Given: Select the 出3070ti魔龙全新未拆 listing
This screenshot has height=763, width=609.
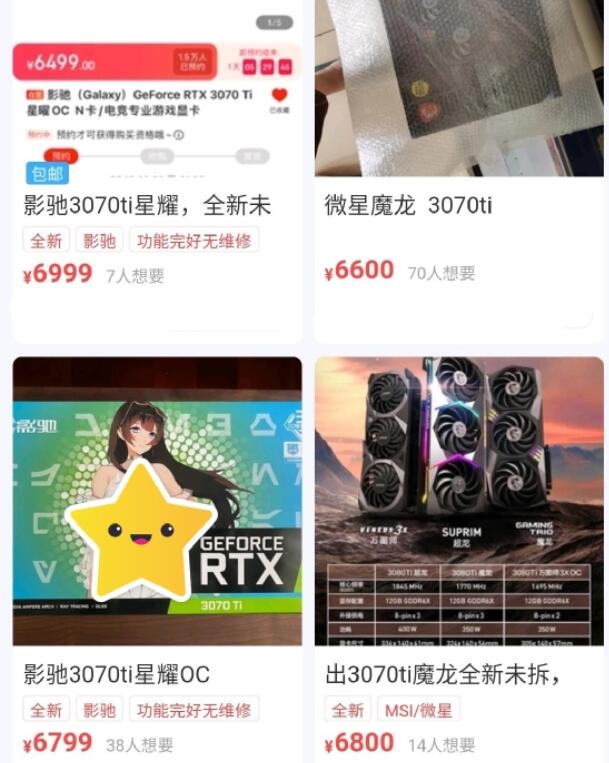Looking at the screenshot, I should click(x=441, y=675).
